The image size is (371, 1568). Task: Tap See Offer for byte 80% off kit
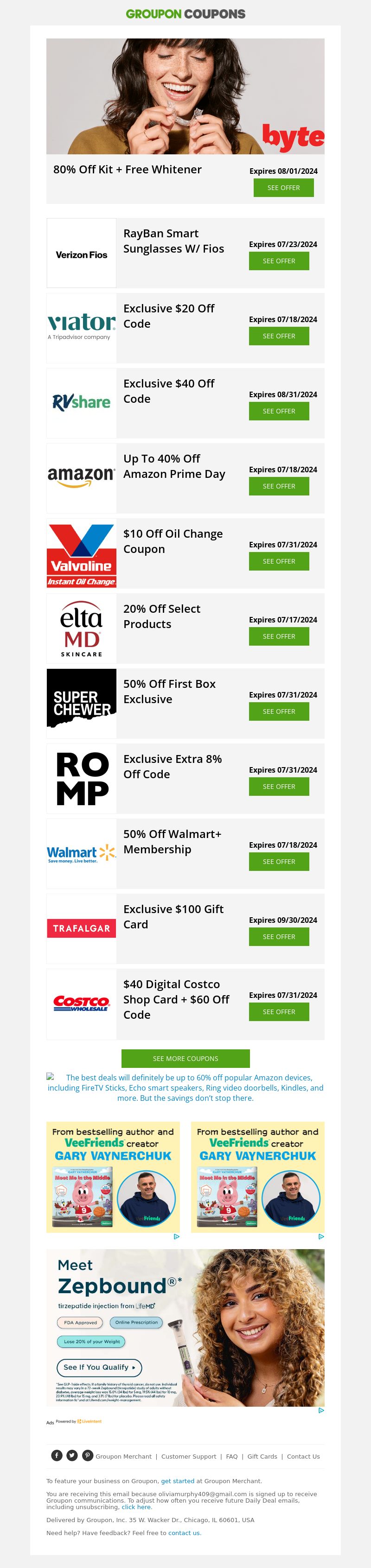click(x=283, y=187)
